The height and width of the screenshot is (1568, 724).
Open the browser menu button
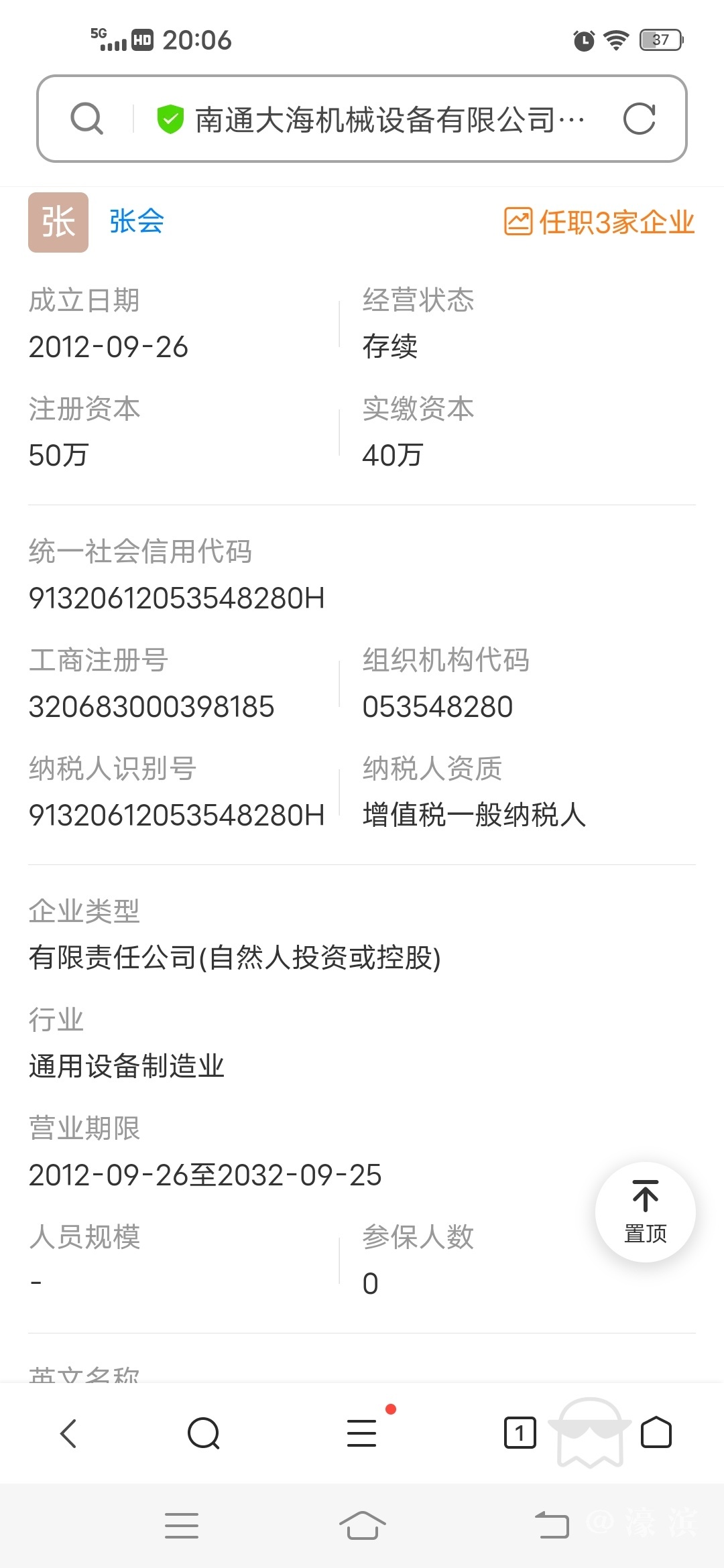362,1433
